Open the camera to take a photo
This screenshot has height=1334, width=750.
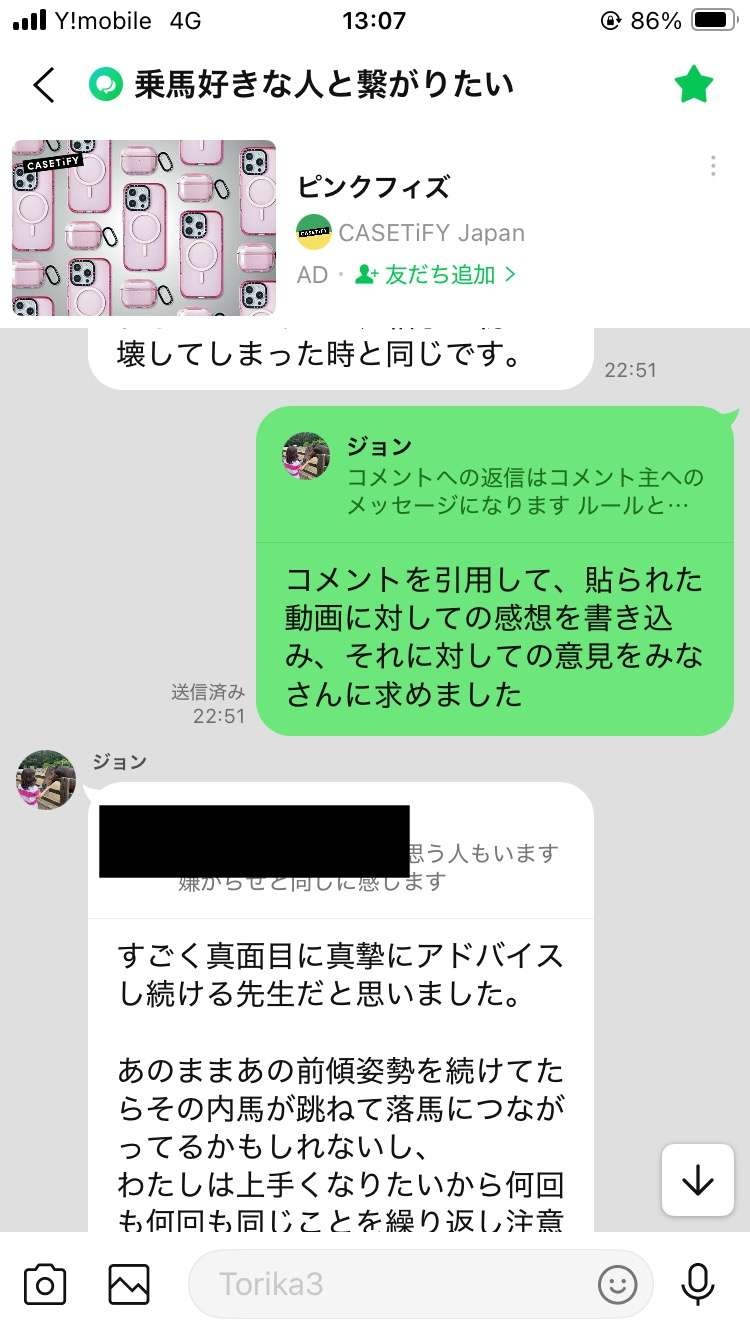click(x=45, y=1284)
